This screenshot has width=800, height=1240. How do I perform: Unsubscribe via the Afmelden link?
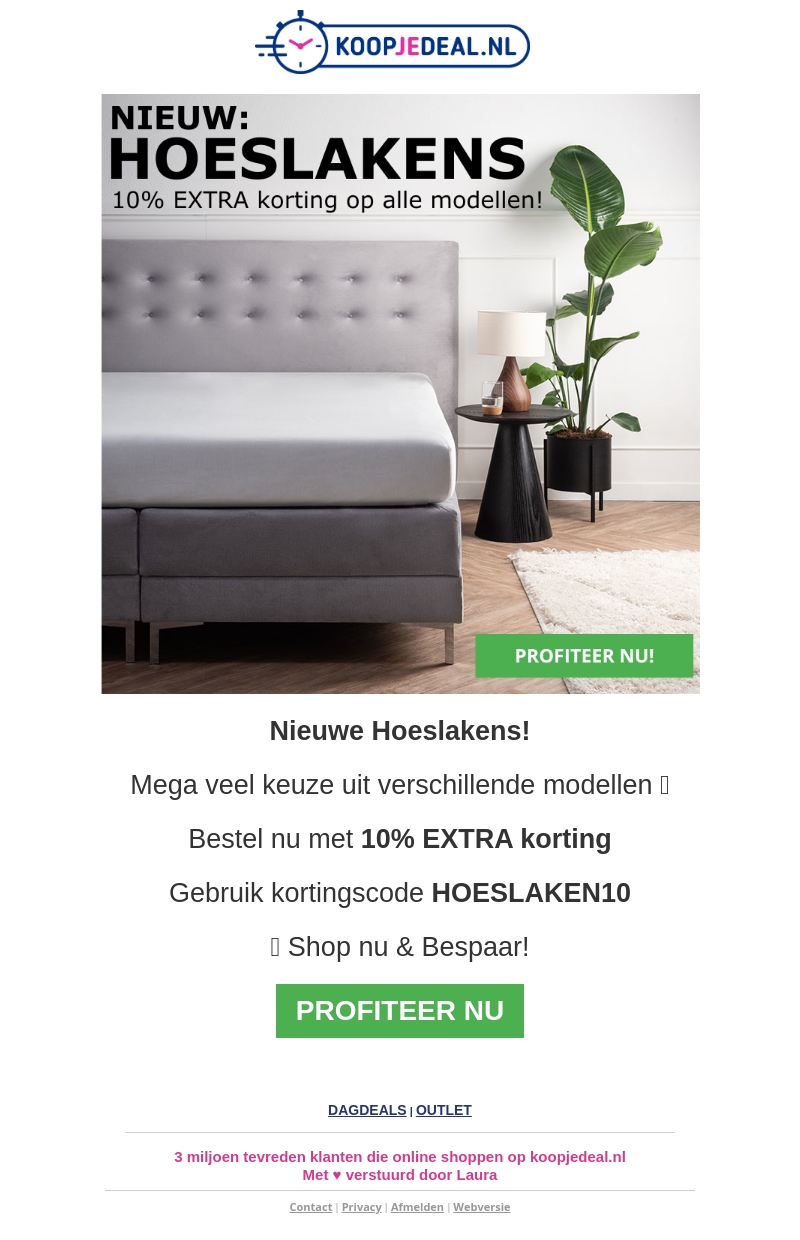417,1207
